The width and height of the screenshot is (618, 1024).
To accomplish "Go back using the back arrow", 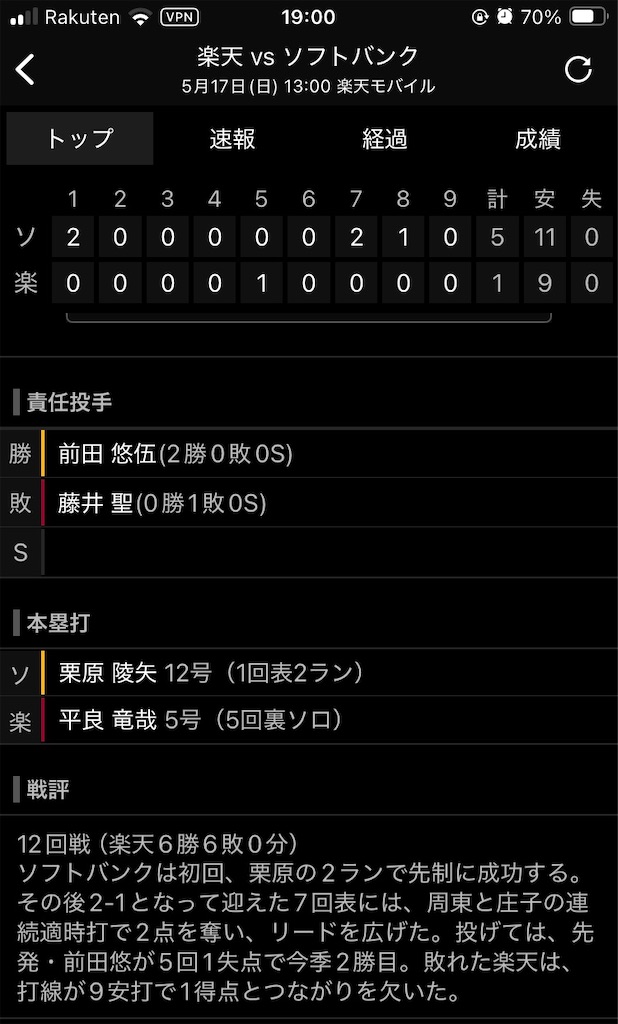I will click(x=25, y=69).
